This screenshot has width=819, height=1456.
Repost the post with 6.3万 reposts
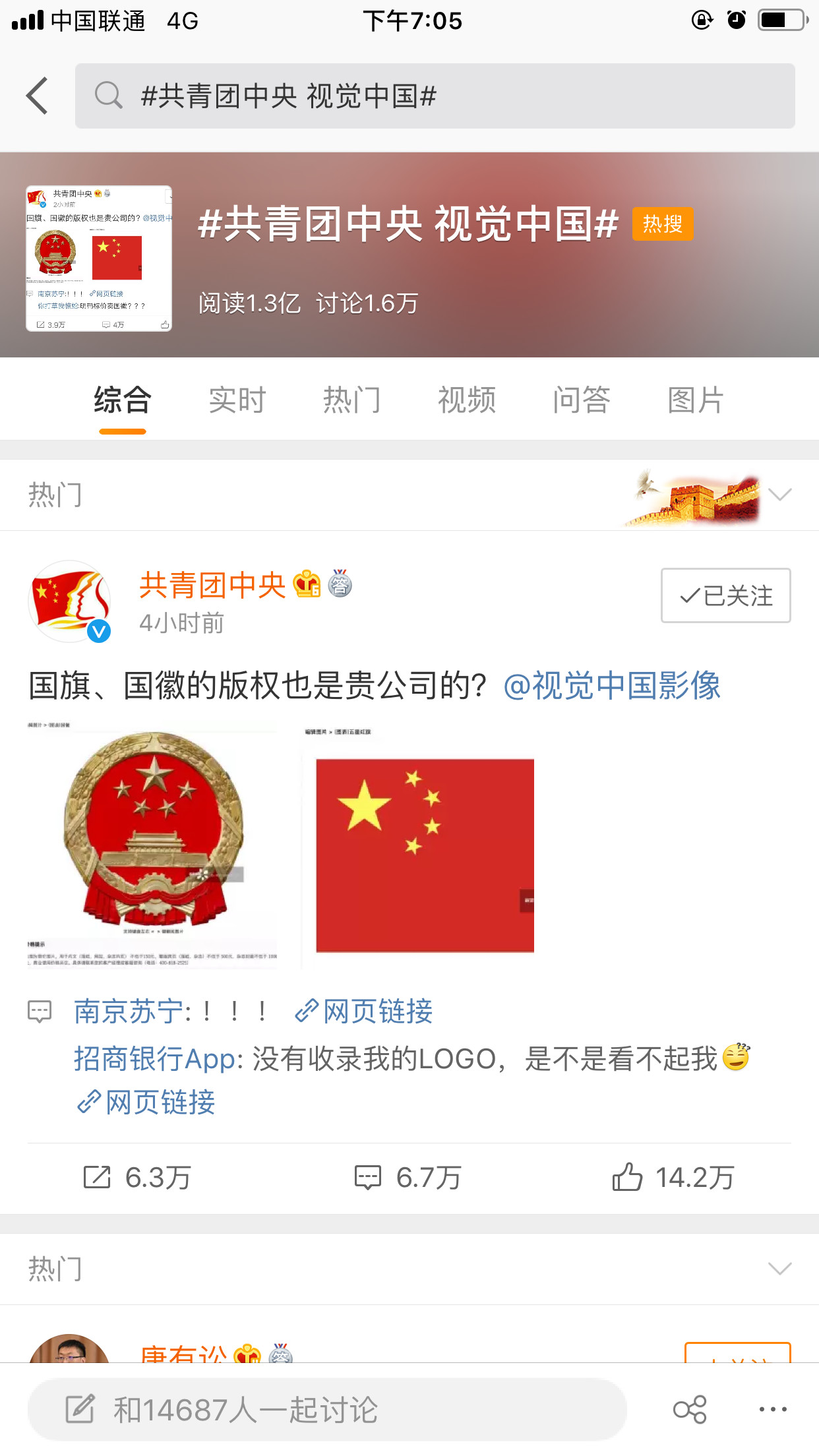tap(136, 1178)
